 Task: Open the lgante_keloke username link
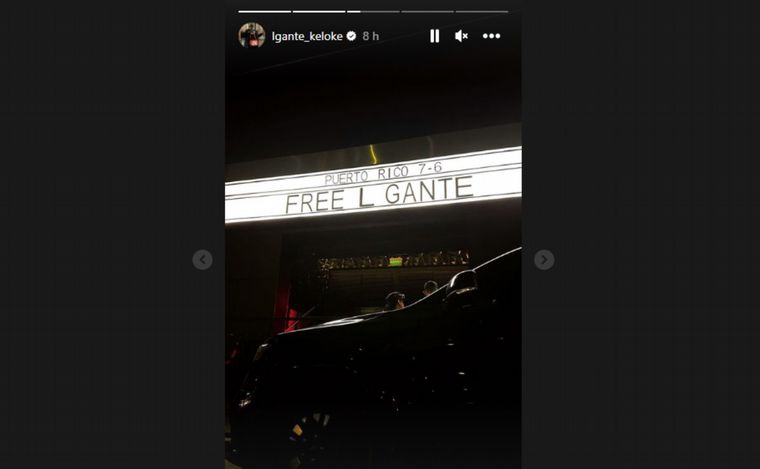(x=307, y=36)
